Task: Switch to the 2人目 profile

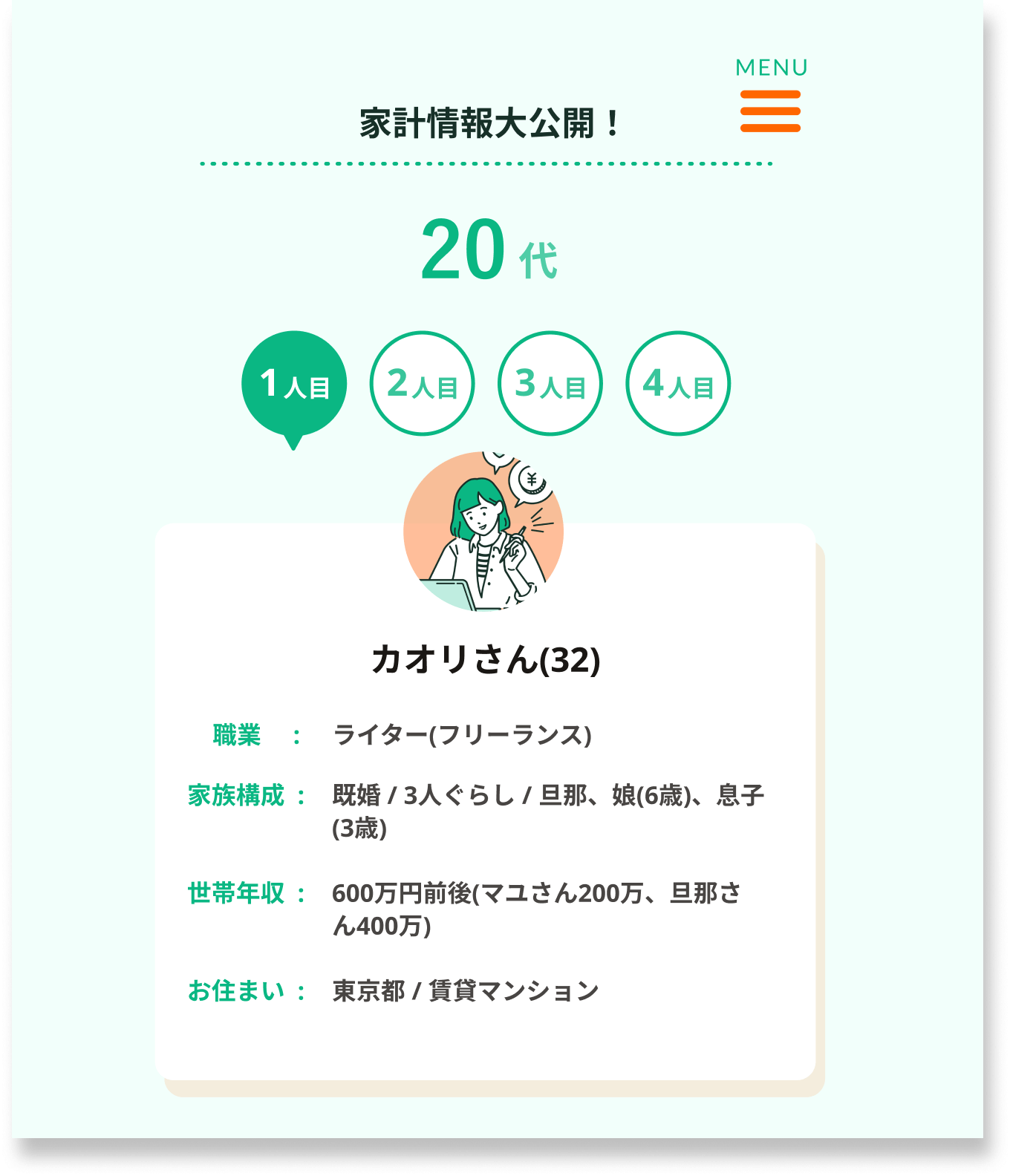Action: (x=421, y=384)
